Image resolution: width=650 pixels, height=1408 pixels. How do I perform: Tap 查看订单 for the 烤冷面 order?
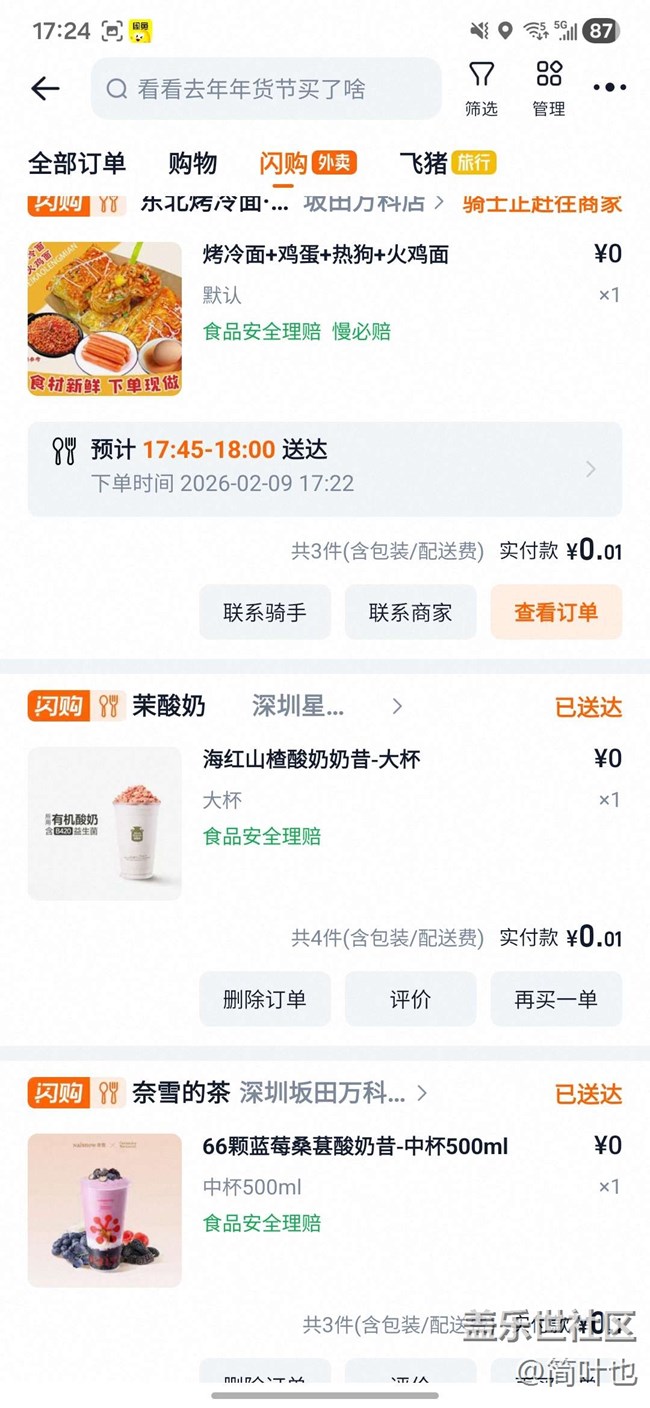(x=556, y=612)
